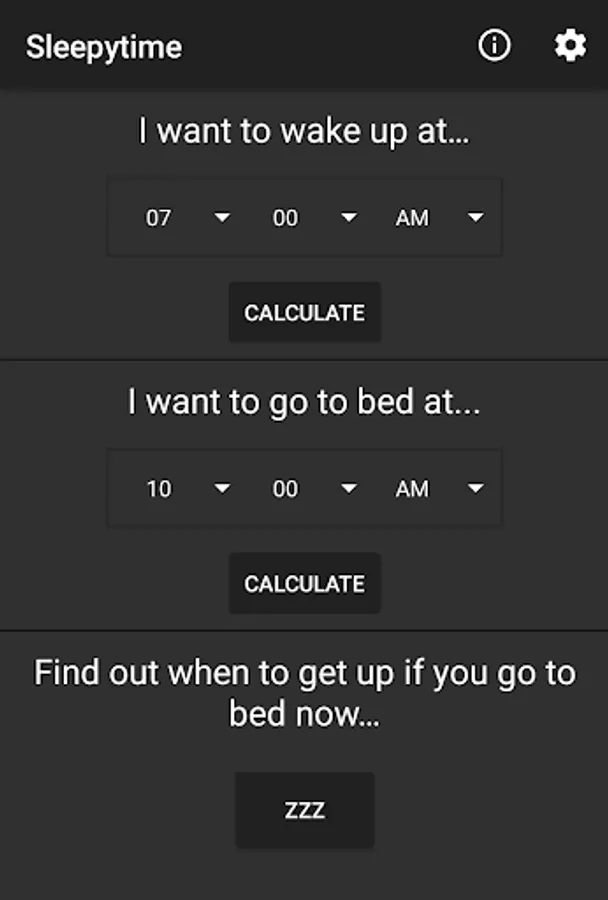The height and width of the screenshot is (900, 608).
Task: Open settings via the gear icon
Action: (x=570, y=45)
